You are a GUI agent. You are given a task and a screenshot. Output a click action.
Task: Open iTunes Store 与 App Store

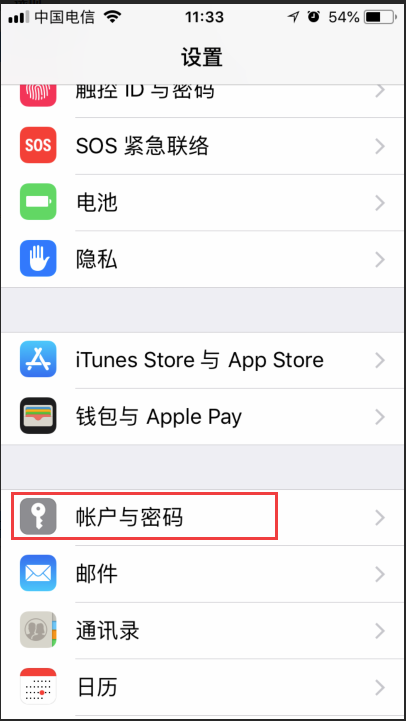(x=203, y=360)
